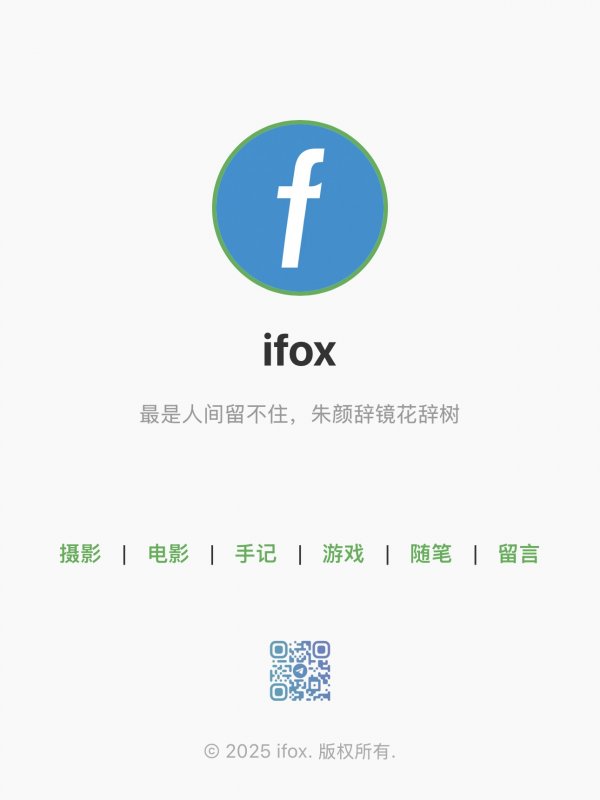Select the 手记 notes link
The height and width of the screenshot is (800, 600).
255,554
